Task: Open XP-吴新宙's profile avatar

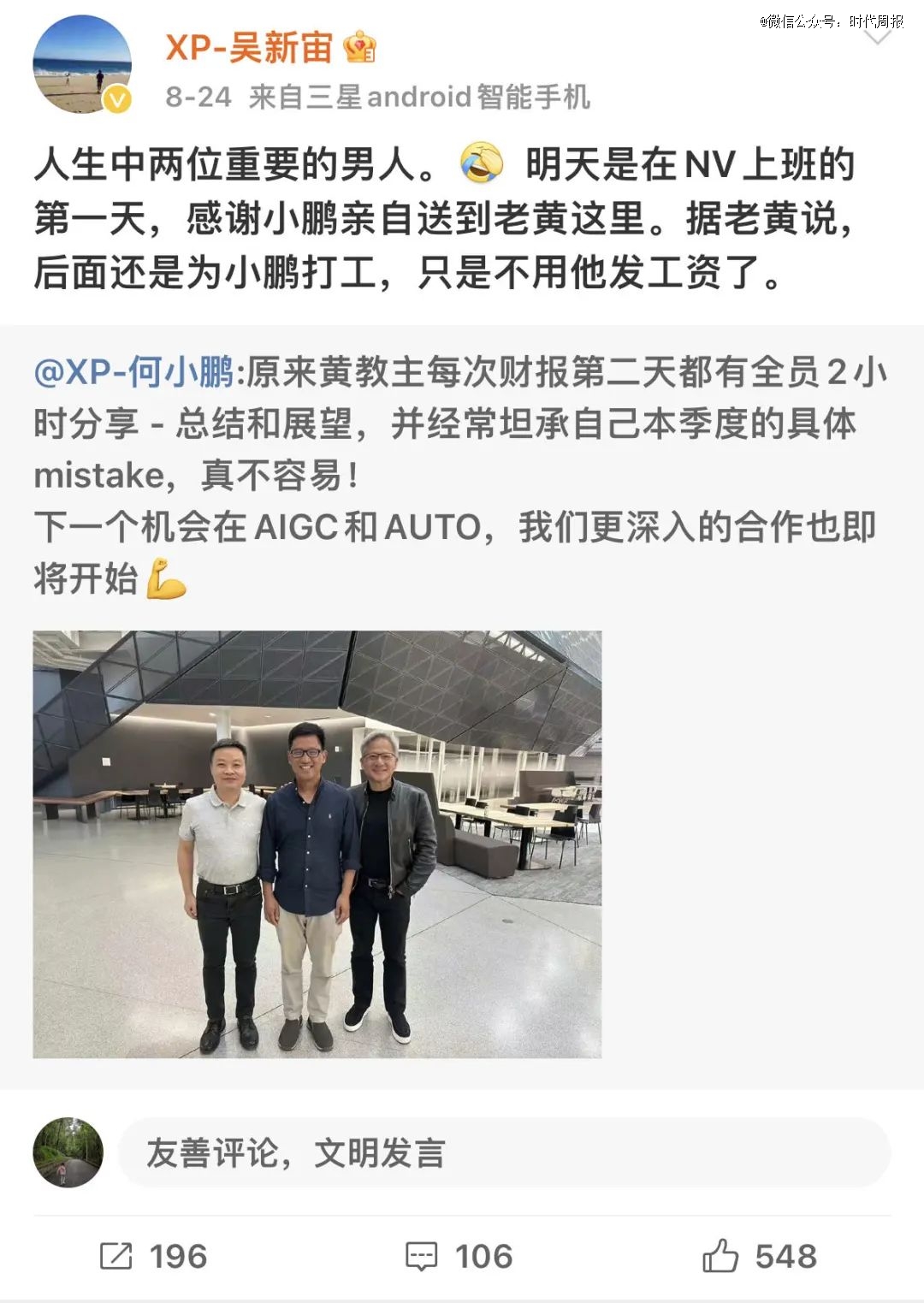Action: [x=82, y=65]
